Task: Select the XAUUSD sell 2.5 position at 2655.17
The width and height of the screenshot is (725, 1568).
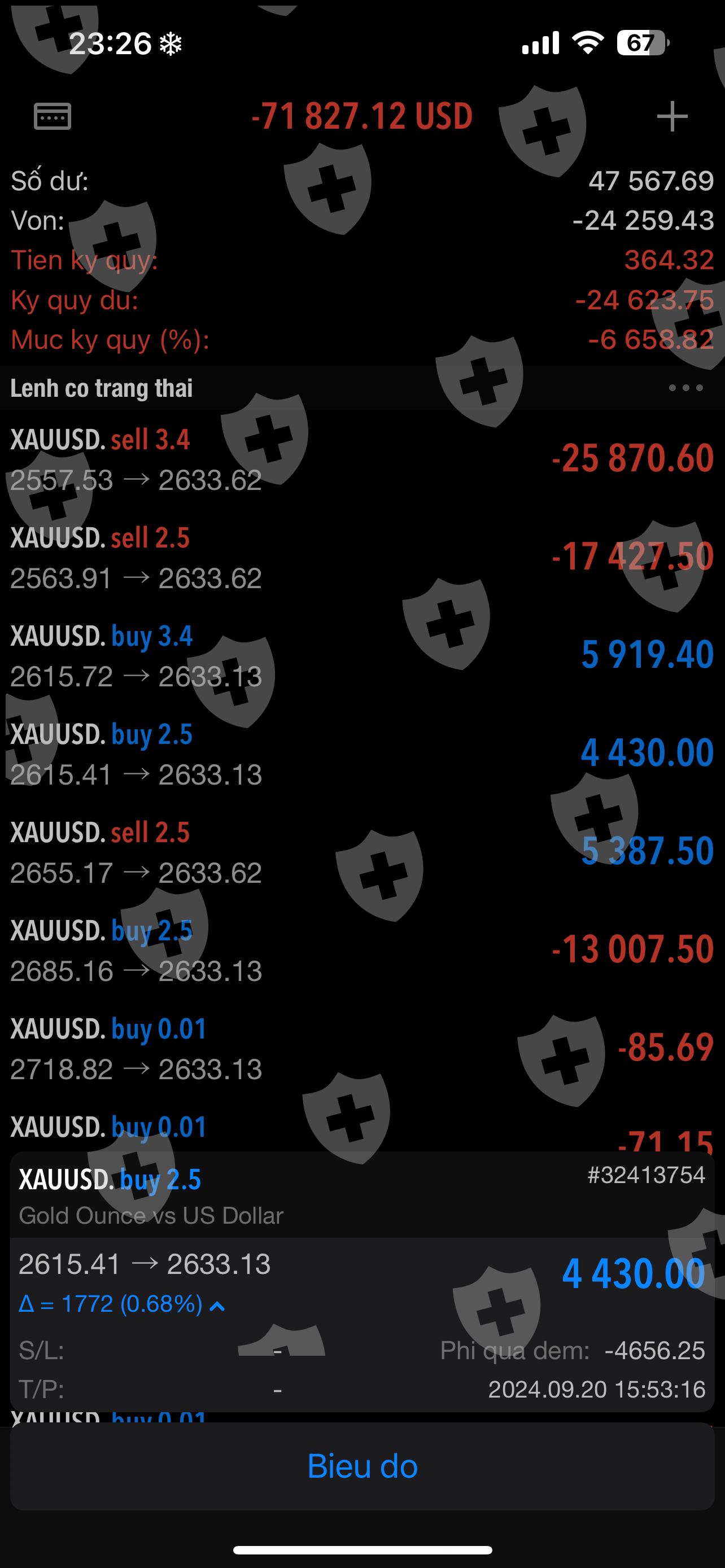Action: coord(362,852)
